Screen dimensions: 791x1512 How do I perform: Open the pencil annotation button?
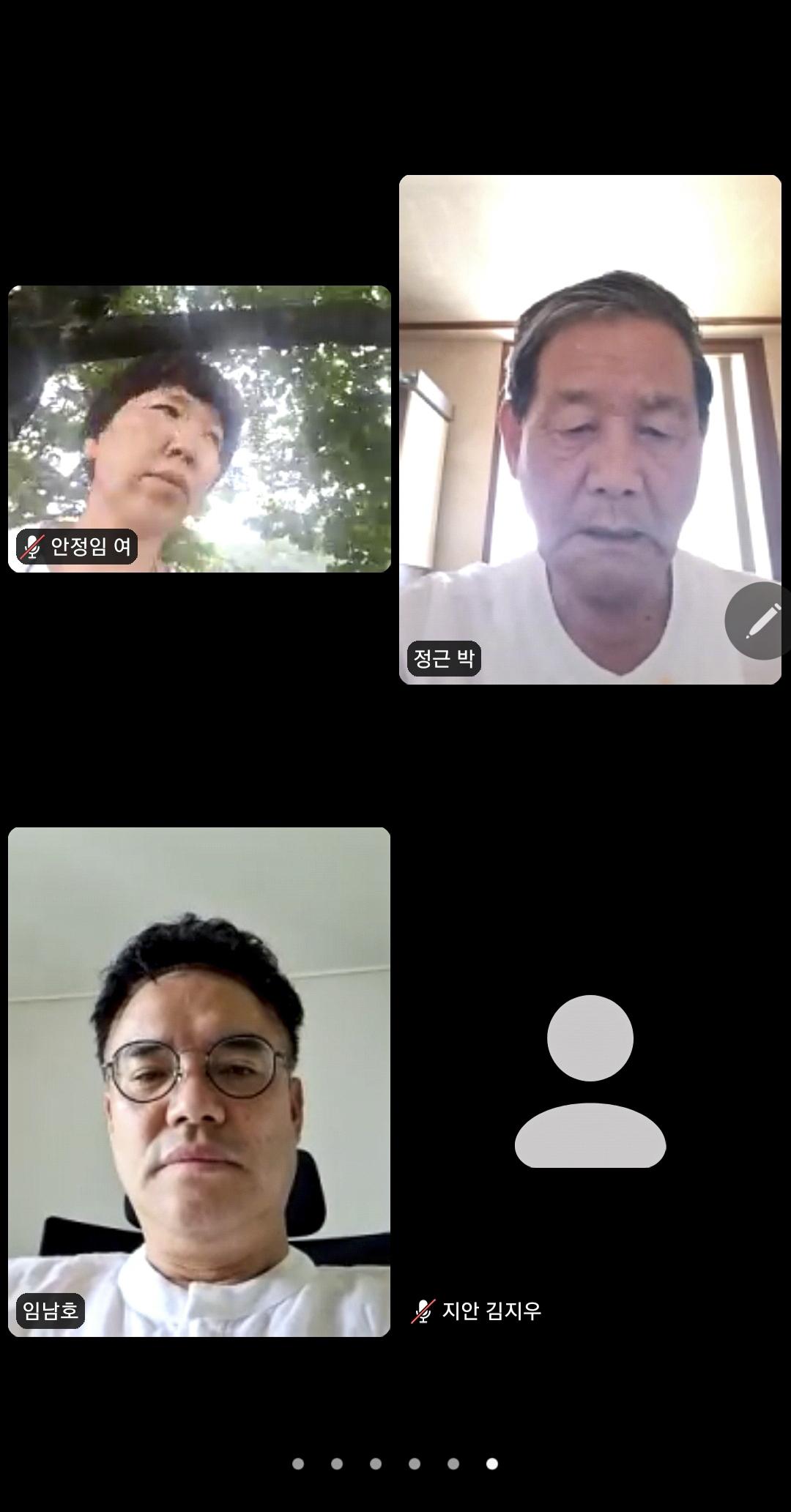(762, 621)
